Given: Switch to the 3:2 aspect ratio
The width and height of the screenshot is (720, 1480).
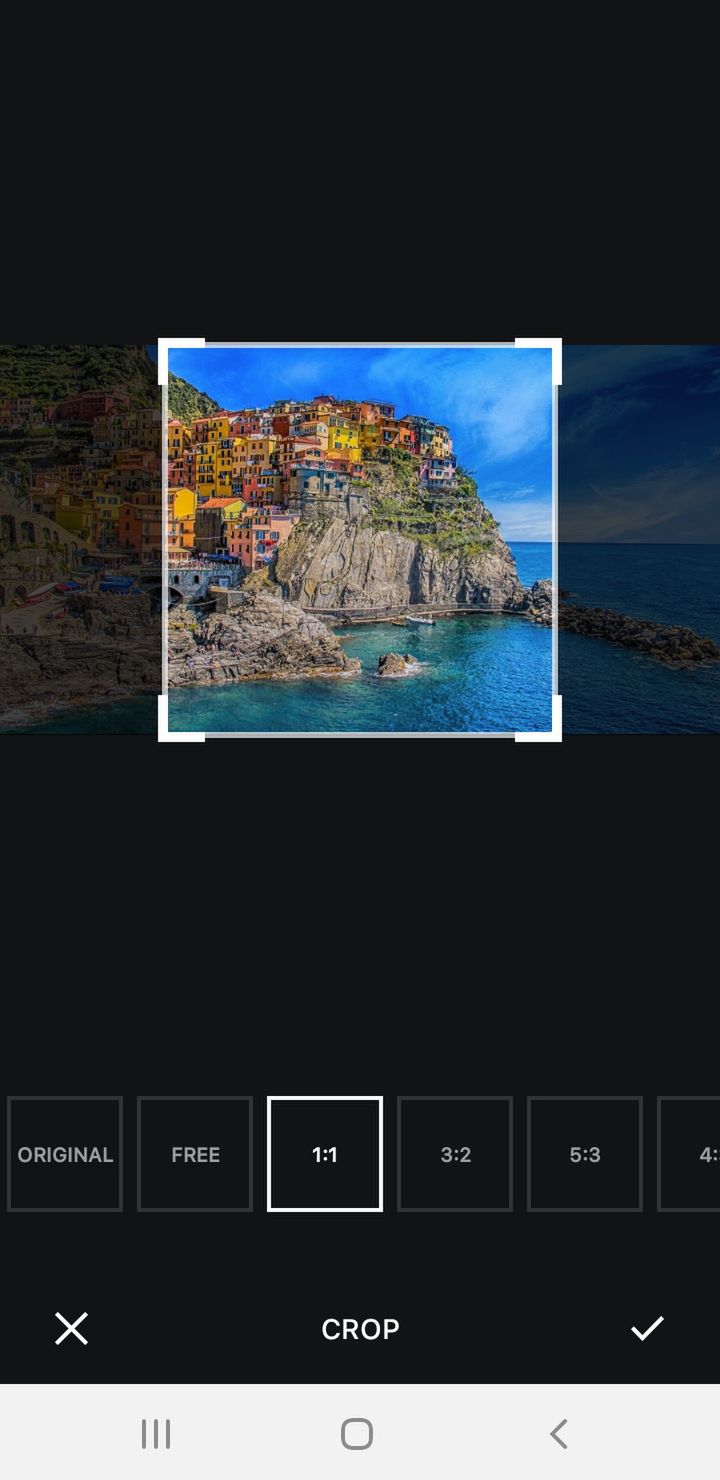Looking at the screenshot, I should [455, 1154].
